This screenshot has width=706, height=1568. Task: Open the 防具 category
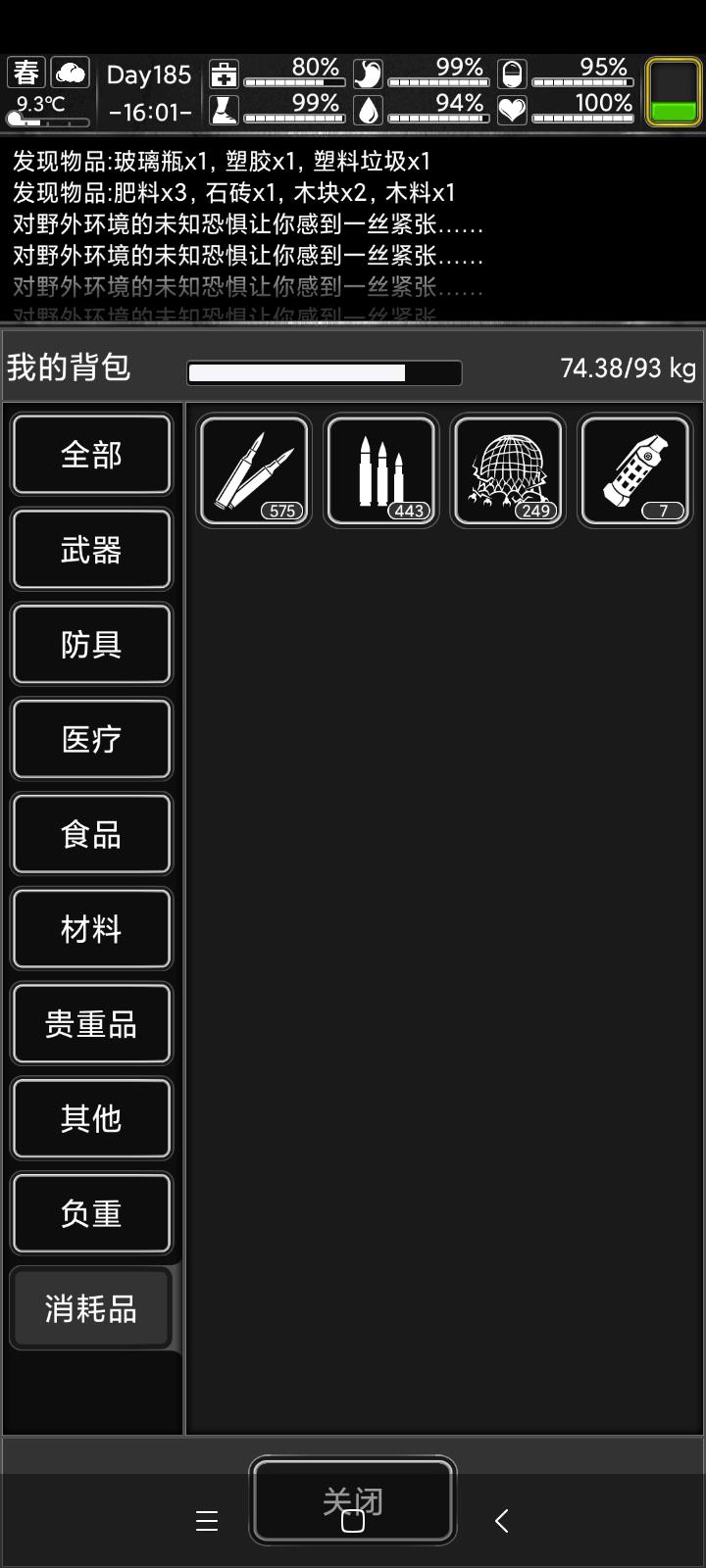[91, 644]
